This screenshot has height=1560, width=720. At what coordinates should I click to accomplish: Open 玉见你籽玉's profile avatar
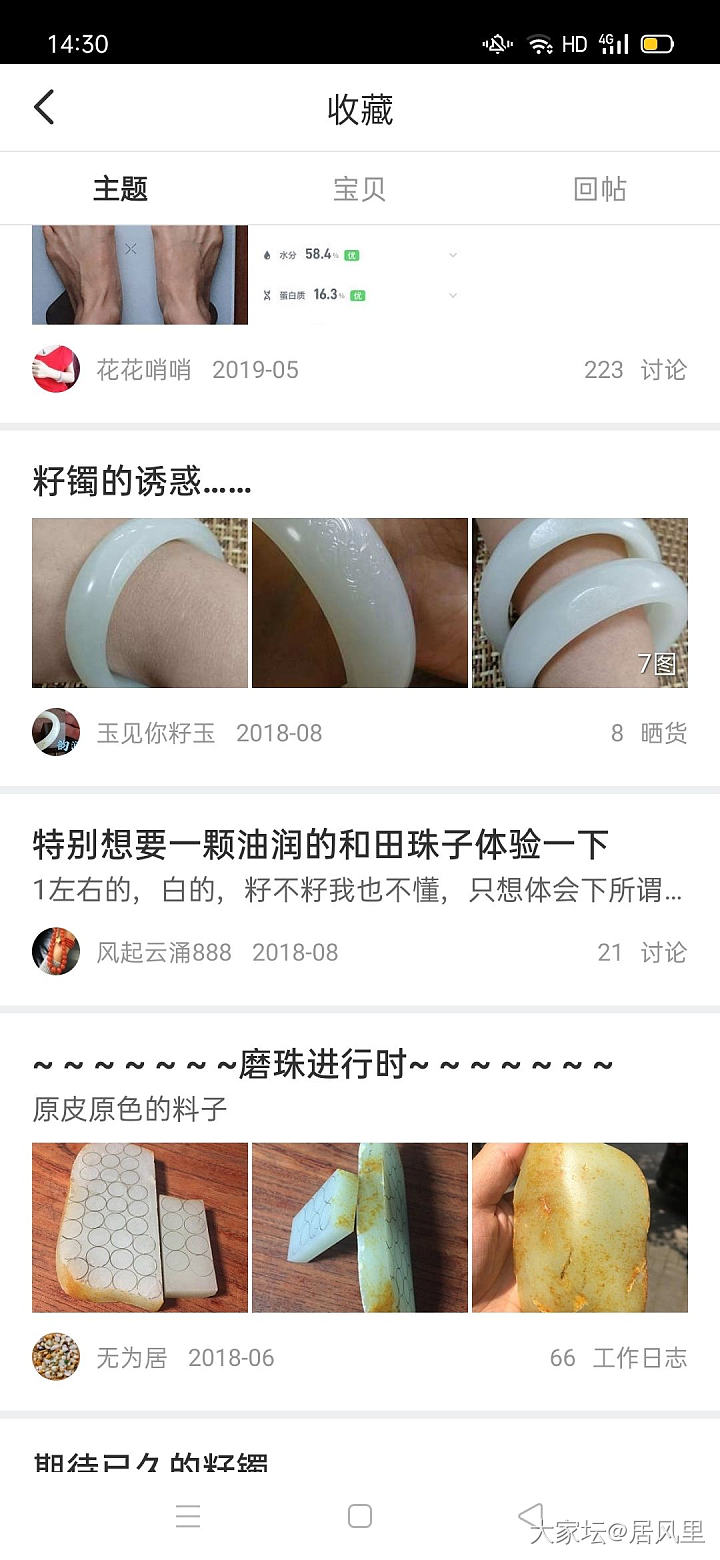[x=56, y=733]
